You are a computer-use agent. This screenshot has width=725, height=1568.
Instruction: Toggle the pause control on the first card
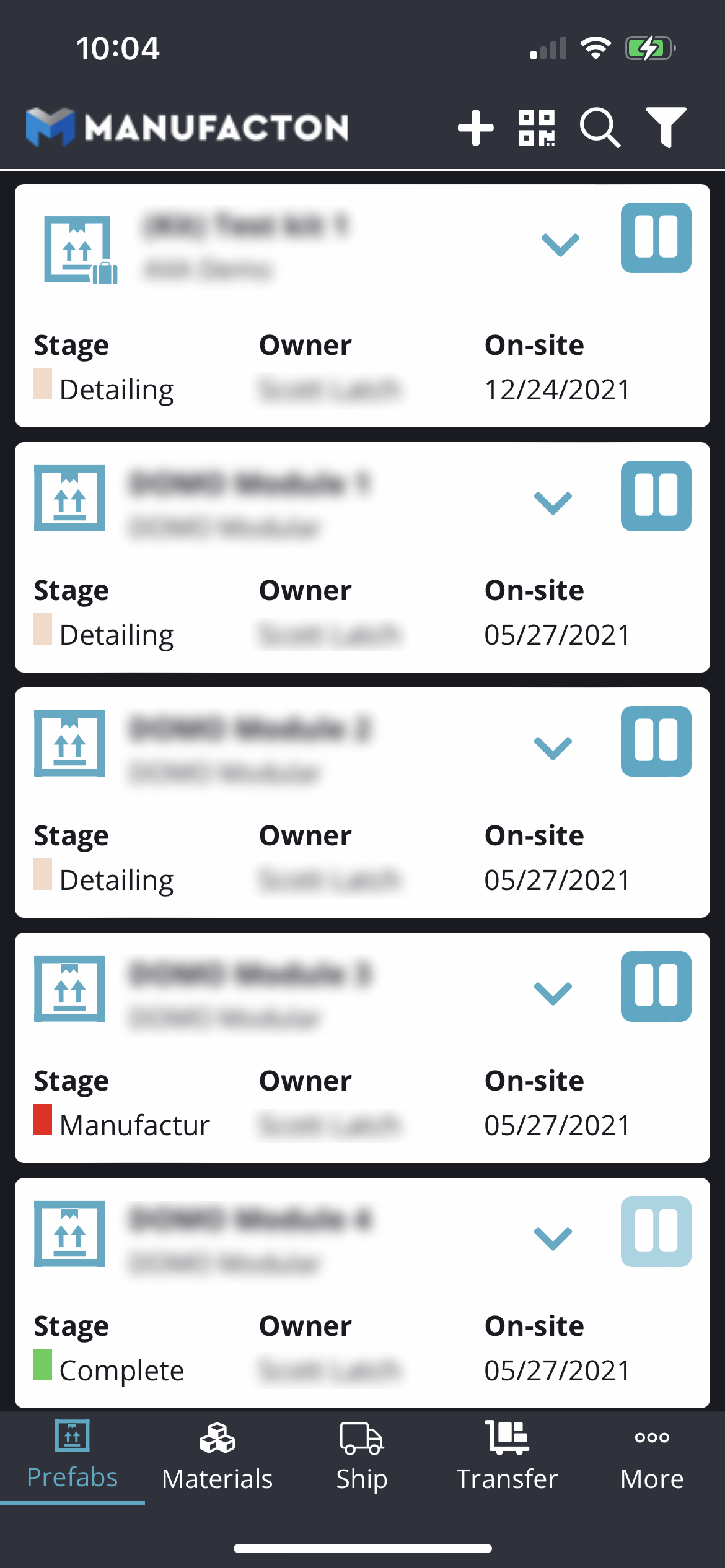[x=657, y=239]
